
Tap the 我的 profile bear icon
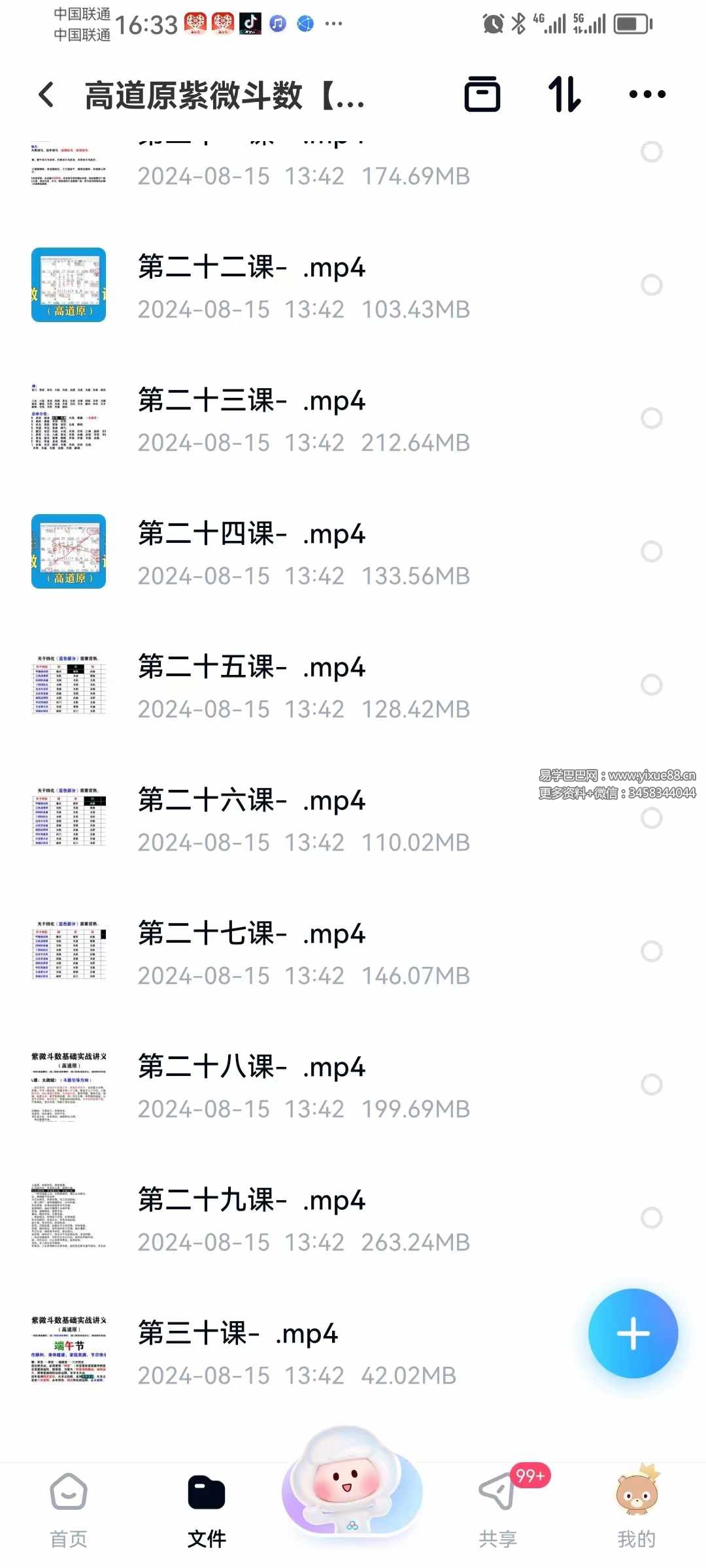tap(637, 1503)
